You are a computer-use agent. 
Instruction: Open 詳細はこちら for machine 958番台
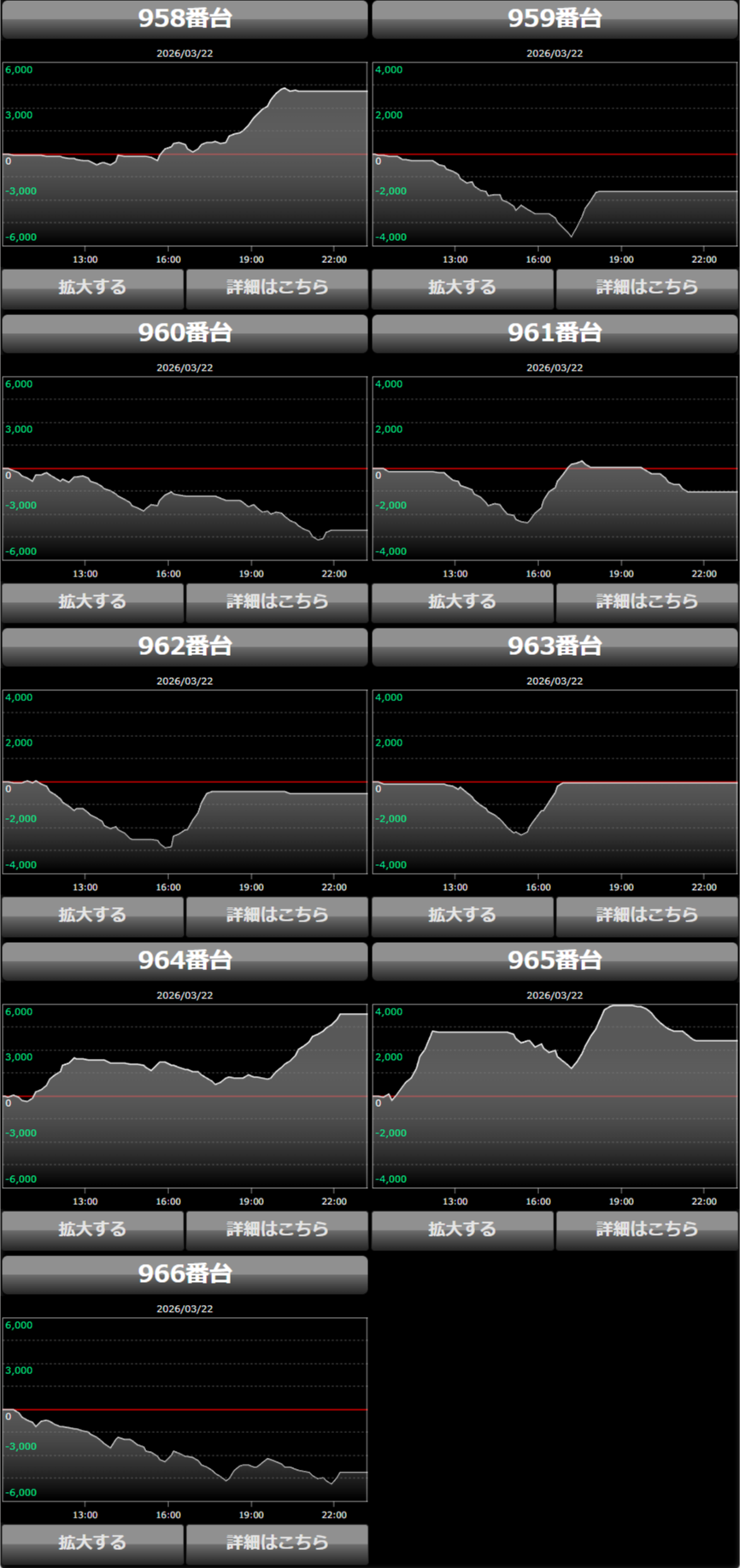click(277, 288)
